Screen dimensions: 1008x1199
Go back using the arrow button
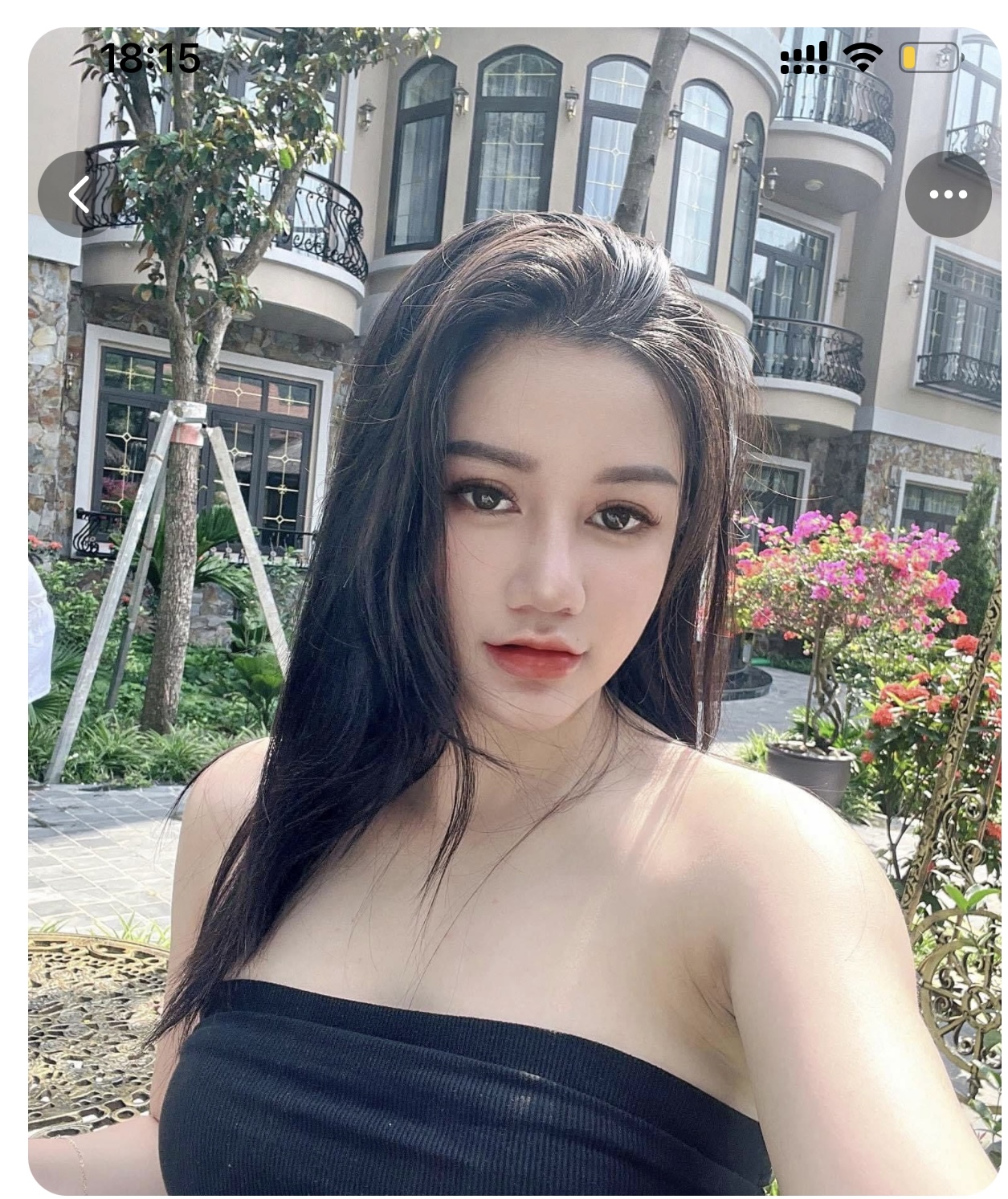(x=78, y=194)
